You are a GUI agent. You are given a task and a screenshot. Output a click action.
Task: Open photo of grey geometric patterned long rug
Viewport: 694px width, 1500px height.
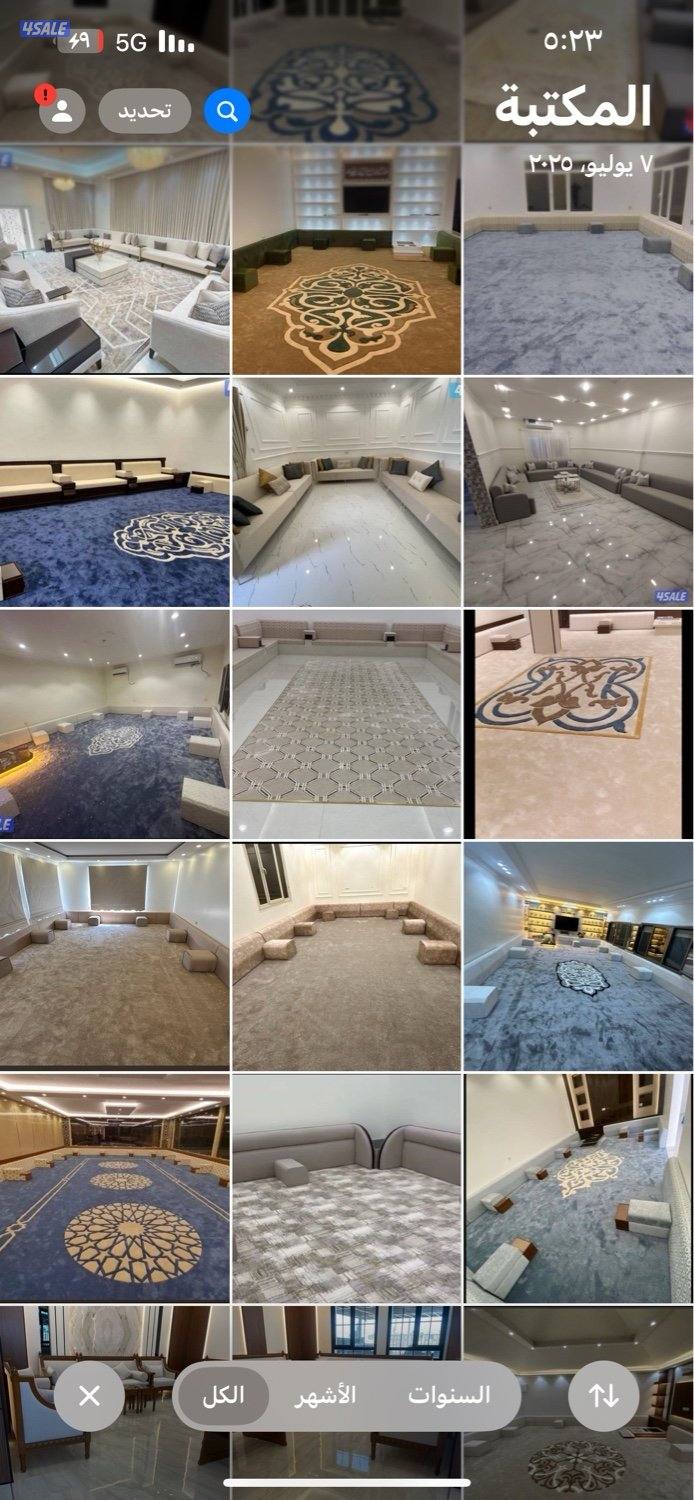(x=347, y=724)
